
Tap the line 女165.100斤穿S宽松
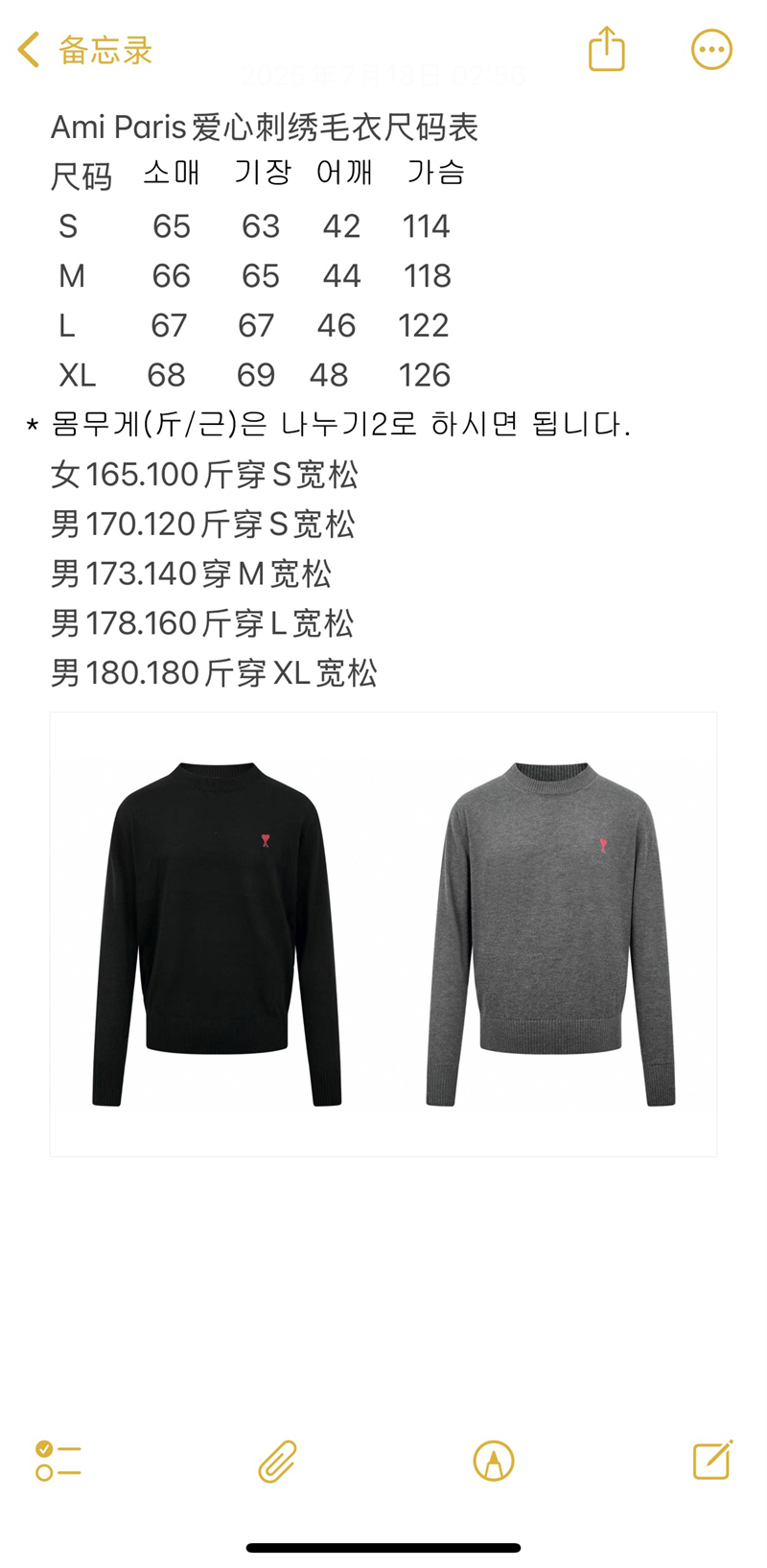[x=206, y=475]
